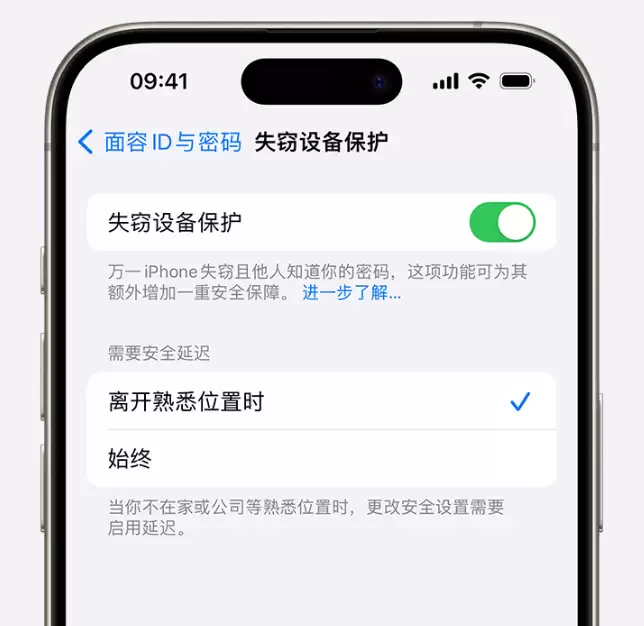Go back to 面容 ID与密码
This screenshot has width=644, height=626.
click(x=160, y=141)
